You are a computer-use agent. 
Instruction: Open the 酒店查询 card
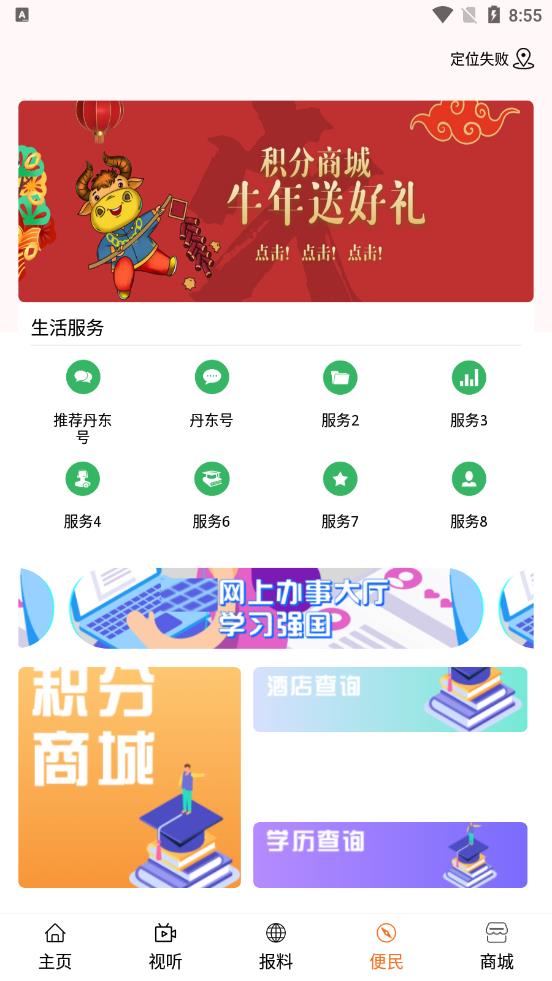390,699
